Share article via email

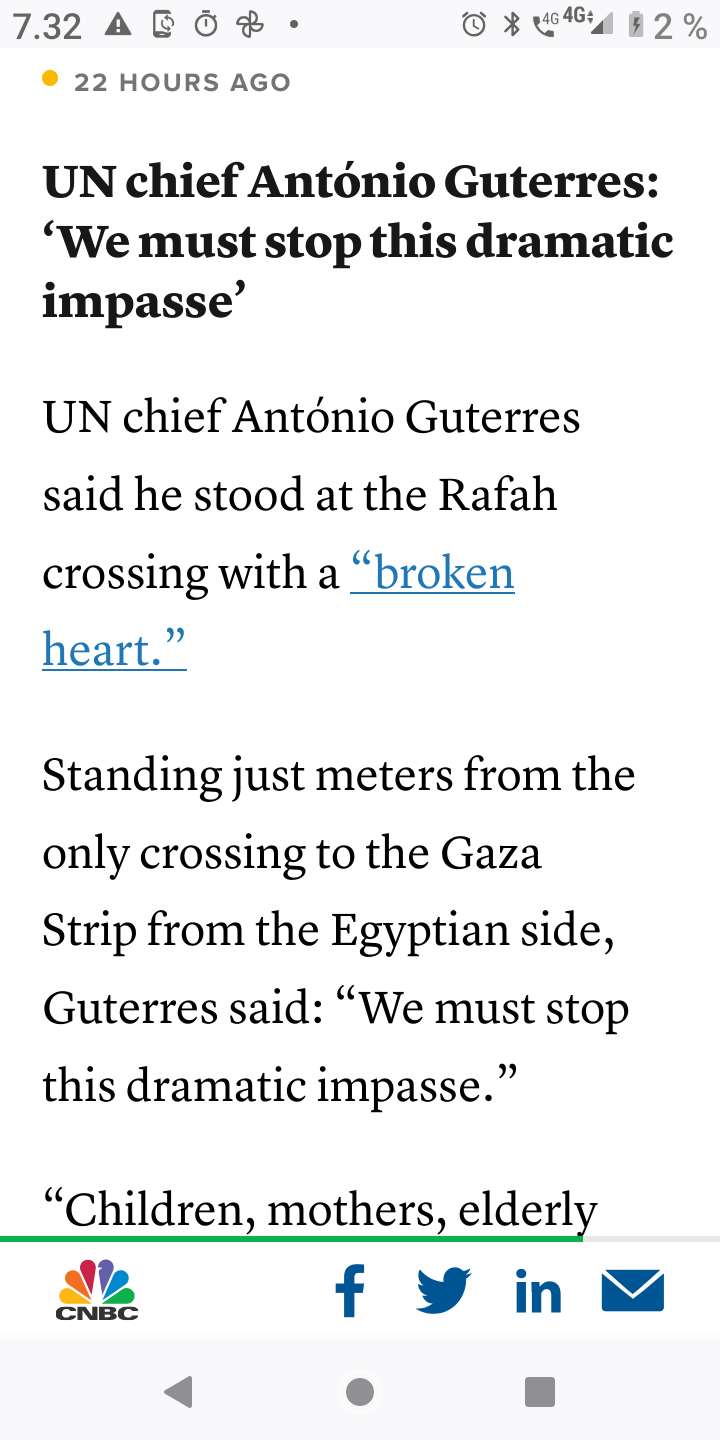(633, 1291)
